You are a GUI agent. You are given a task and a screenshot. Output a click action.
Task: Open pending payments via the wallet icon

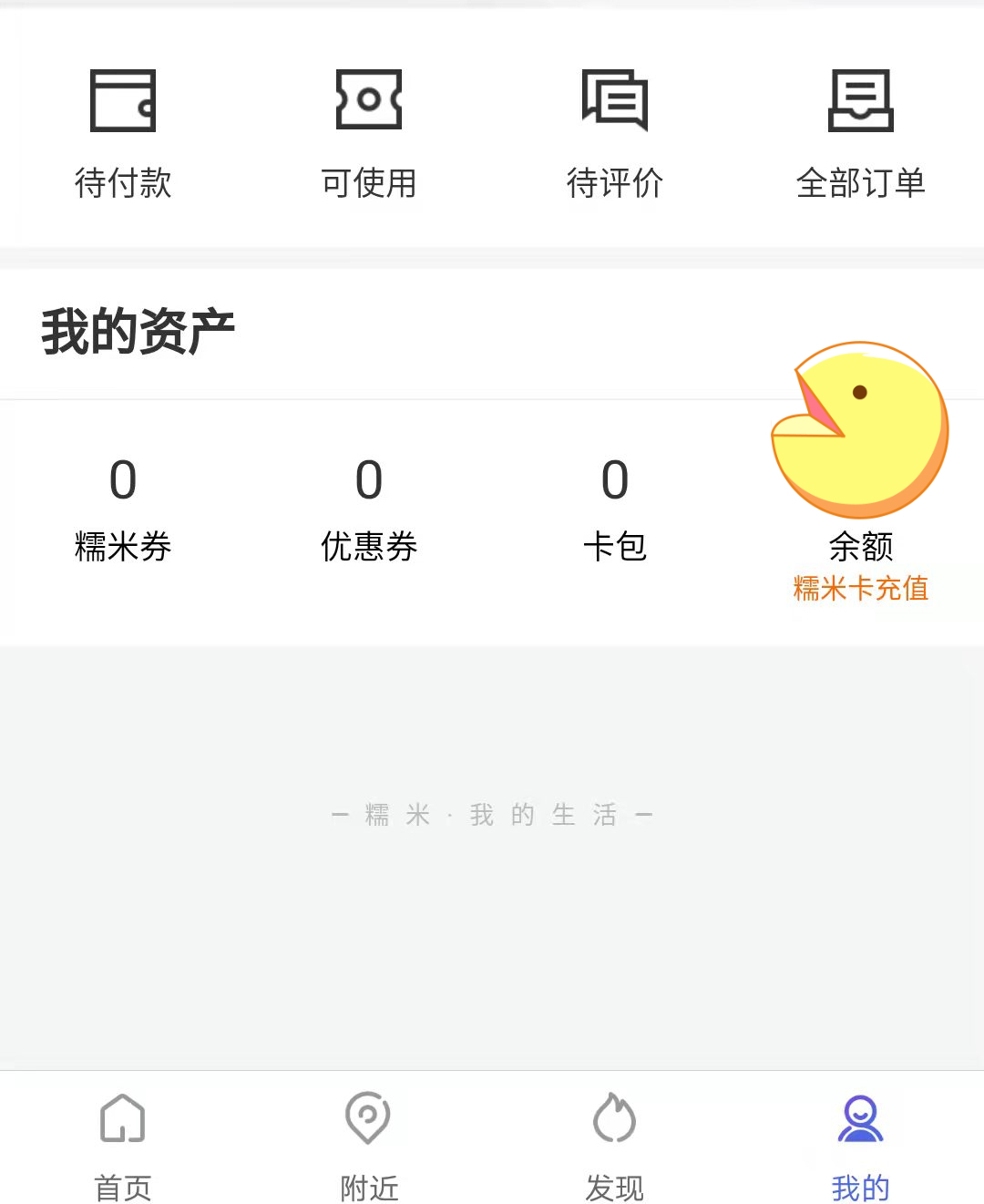tap(123, 100)
